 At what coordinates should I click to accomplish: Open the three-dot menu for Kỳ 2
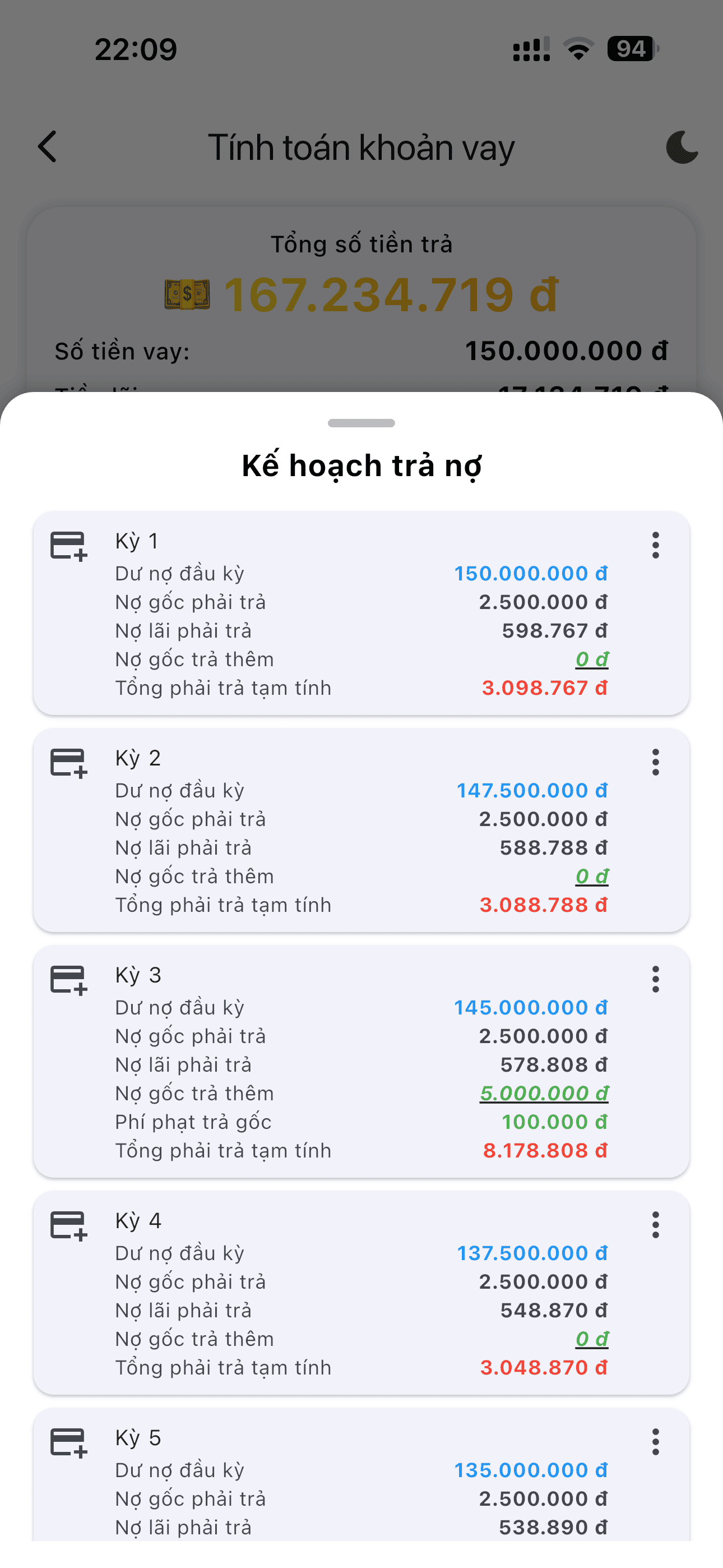[x=655, y=762]
